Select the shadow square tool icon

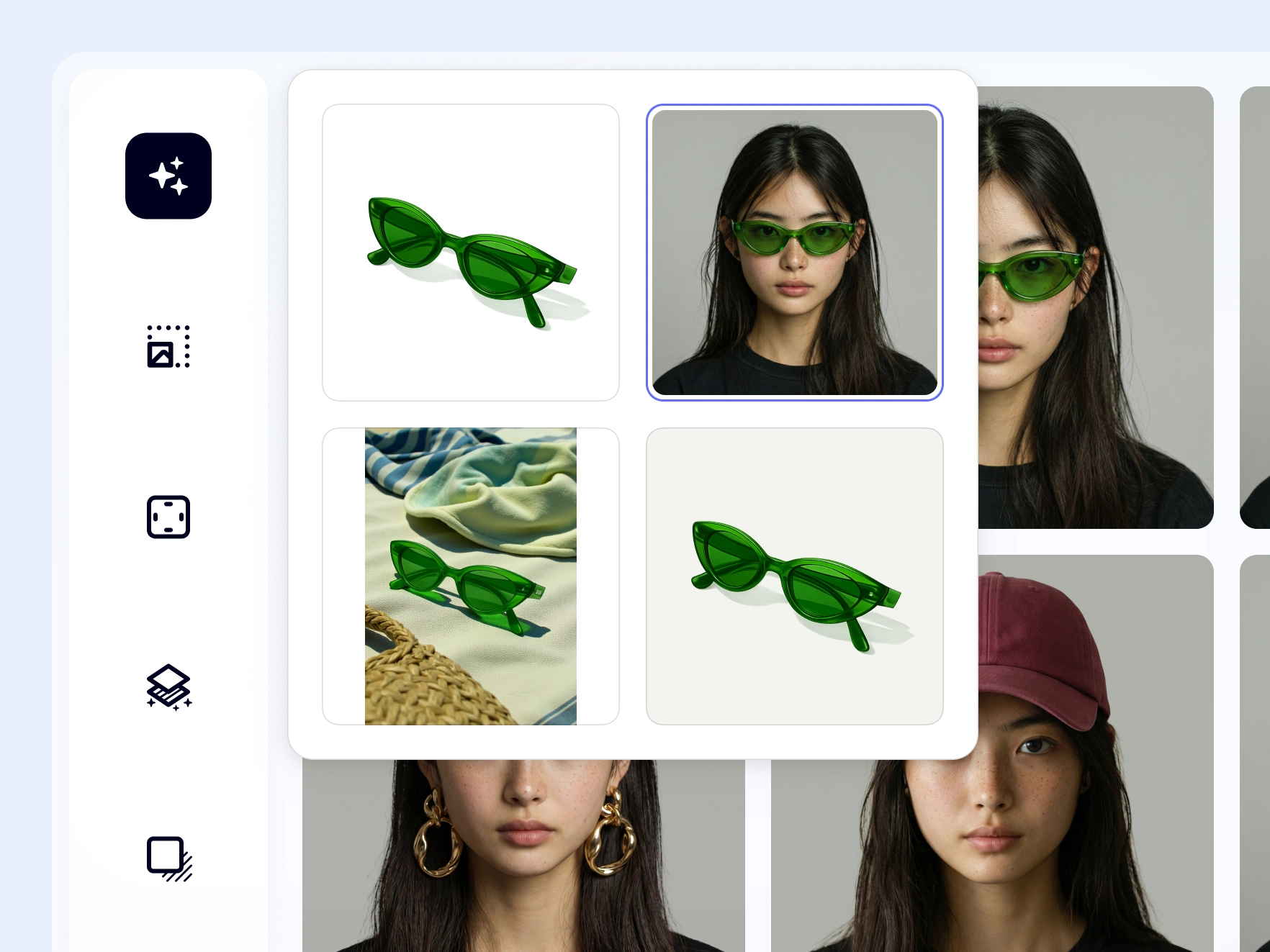(x=168, y=858)
